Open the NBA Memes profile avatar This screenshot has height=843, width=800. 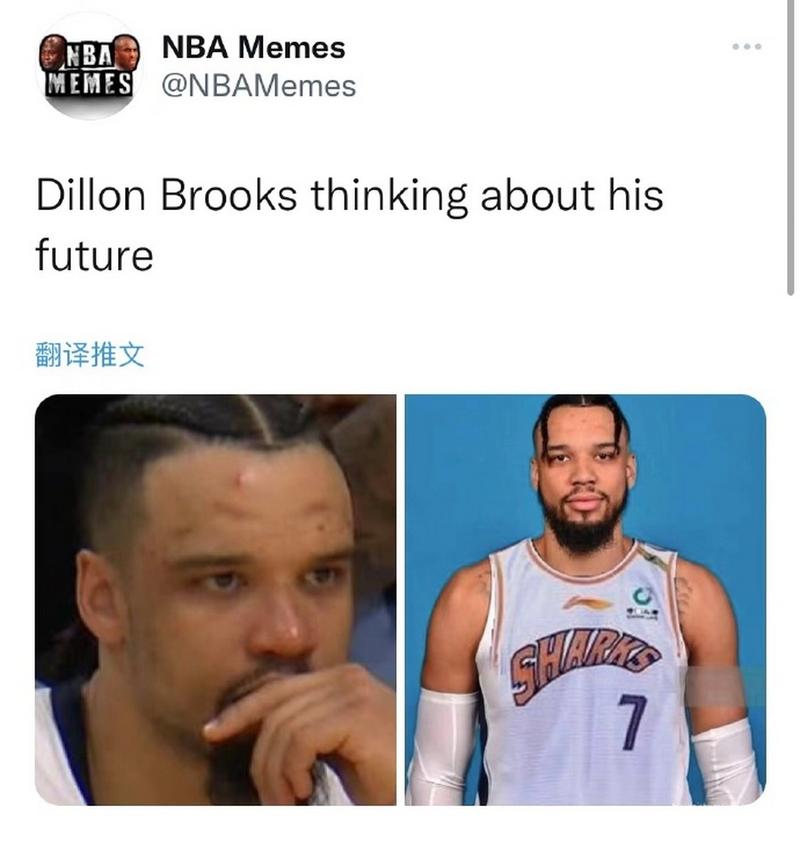coord(88,68)
